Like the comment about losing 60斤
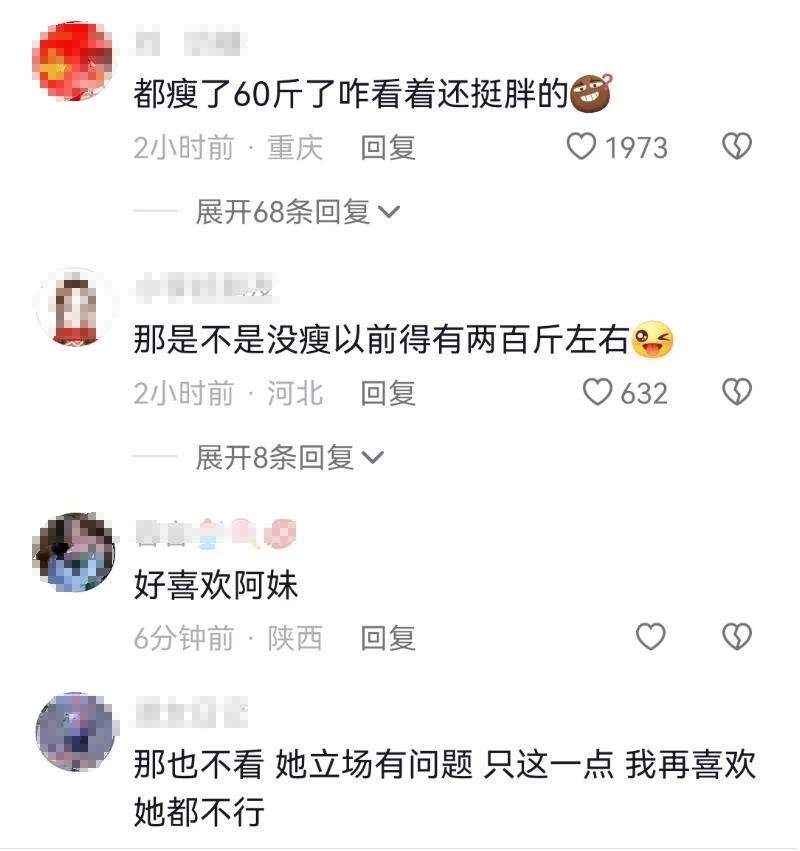The width and height of the screenshot is (800, 851). 582,148
